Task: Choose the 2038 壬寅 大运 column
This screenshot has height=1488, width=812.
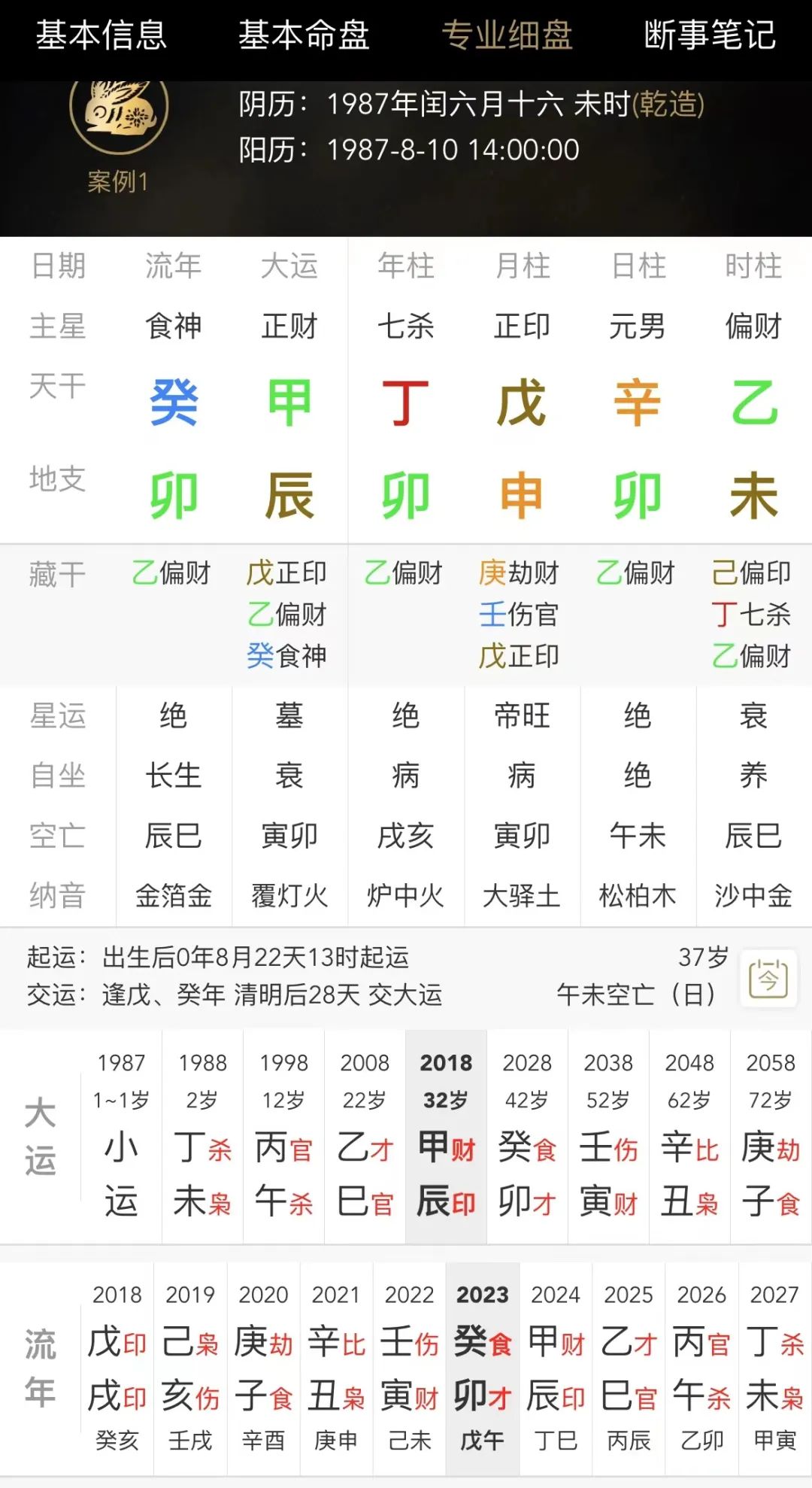Action: [x=608, y=1136]
